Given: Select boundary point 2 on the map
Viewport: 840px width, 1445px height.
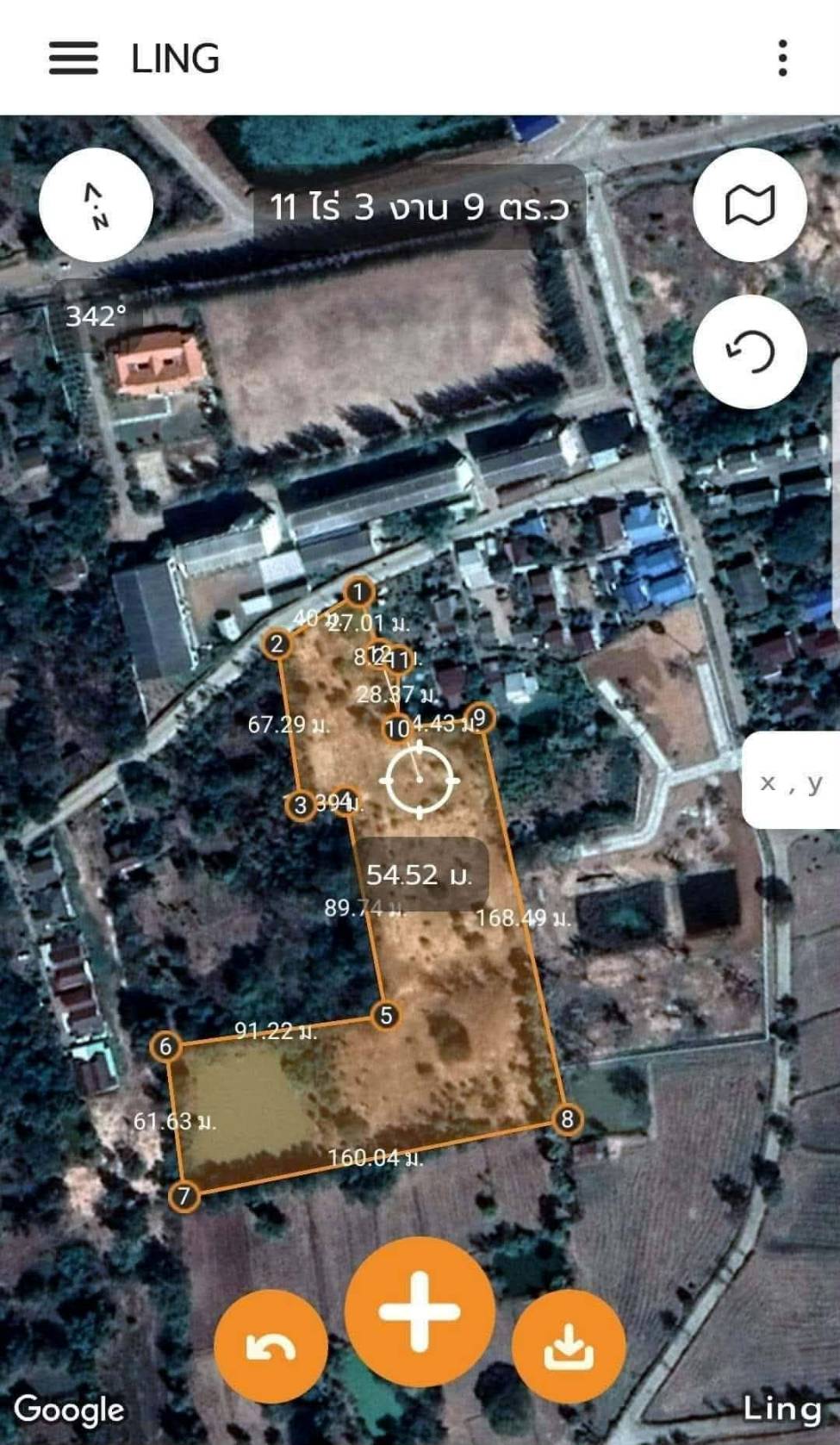Looking at the screenshot, I should (277, 645).
